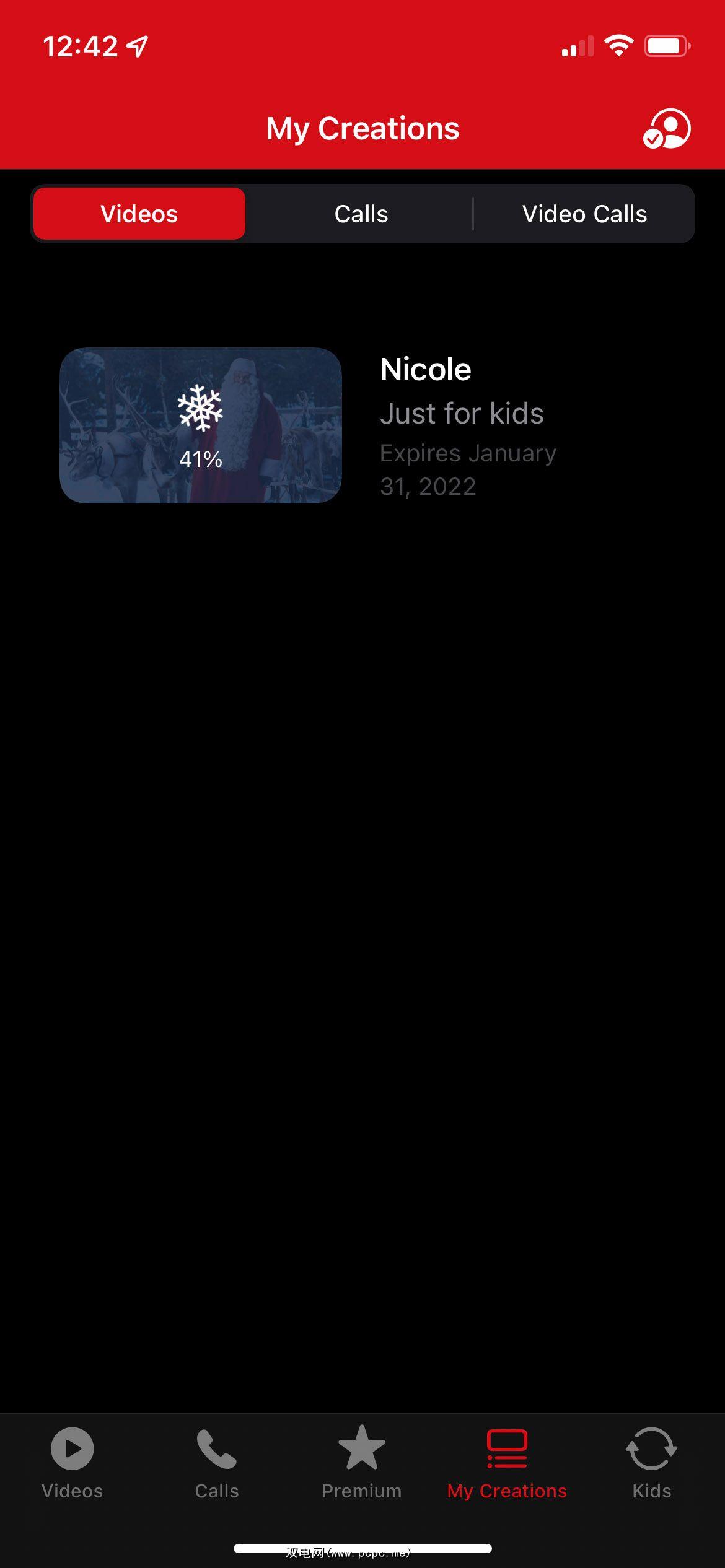Image resolution: width=725 pixels, height=1568 pixels.
Task: Switch to the Calls segment
Action: pyautogui.click(x=361, y=214)
